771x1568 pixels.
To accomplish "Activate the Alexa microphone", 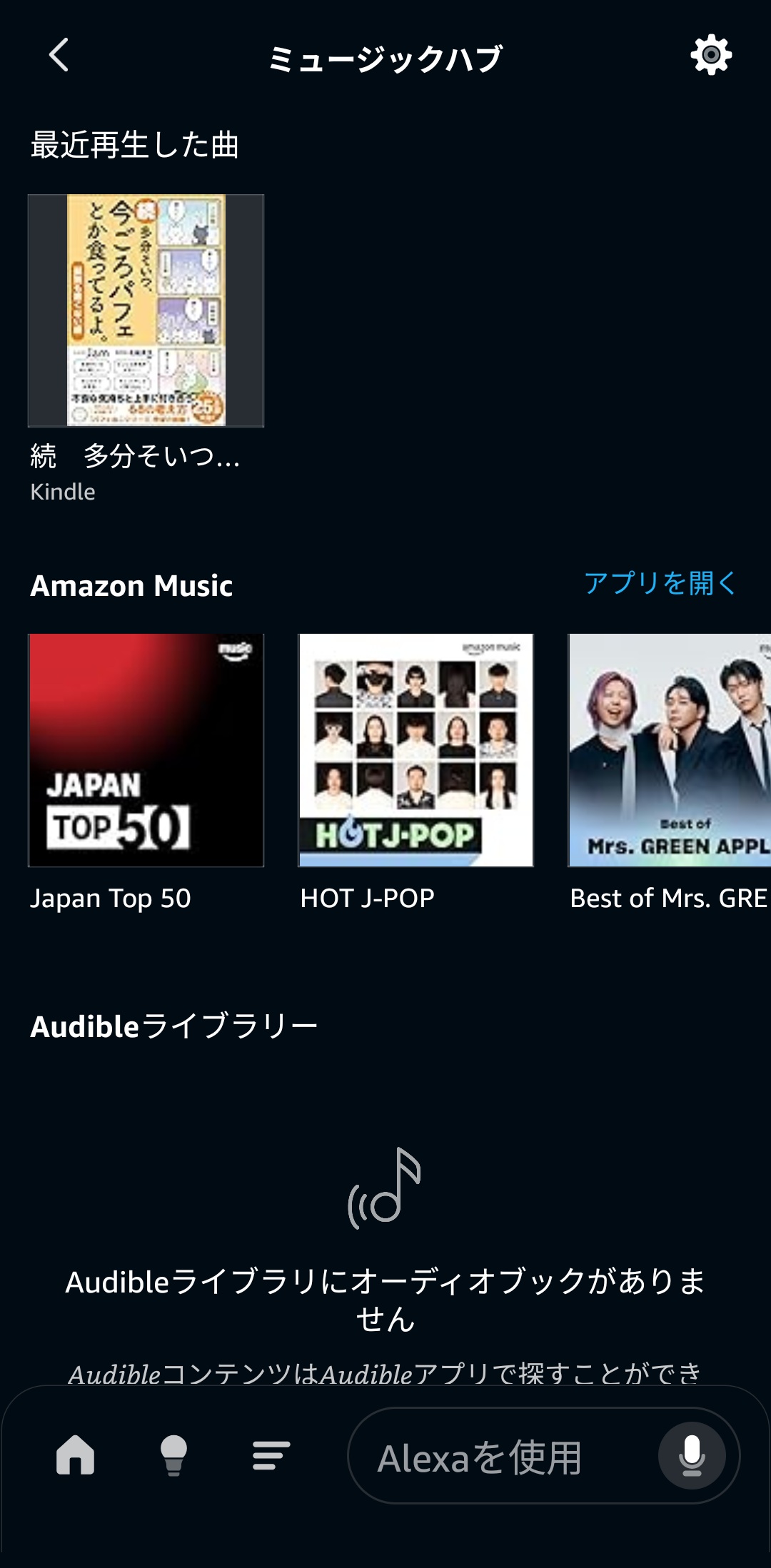I will pos(691,1456).
